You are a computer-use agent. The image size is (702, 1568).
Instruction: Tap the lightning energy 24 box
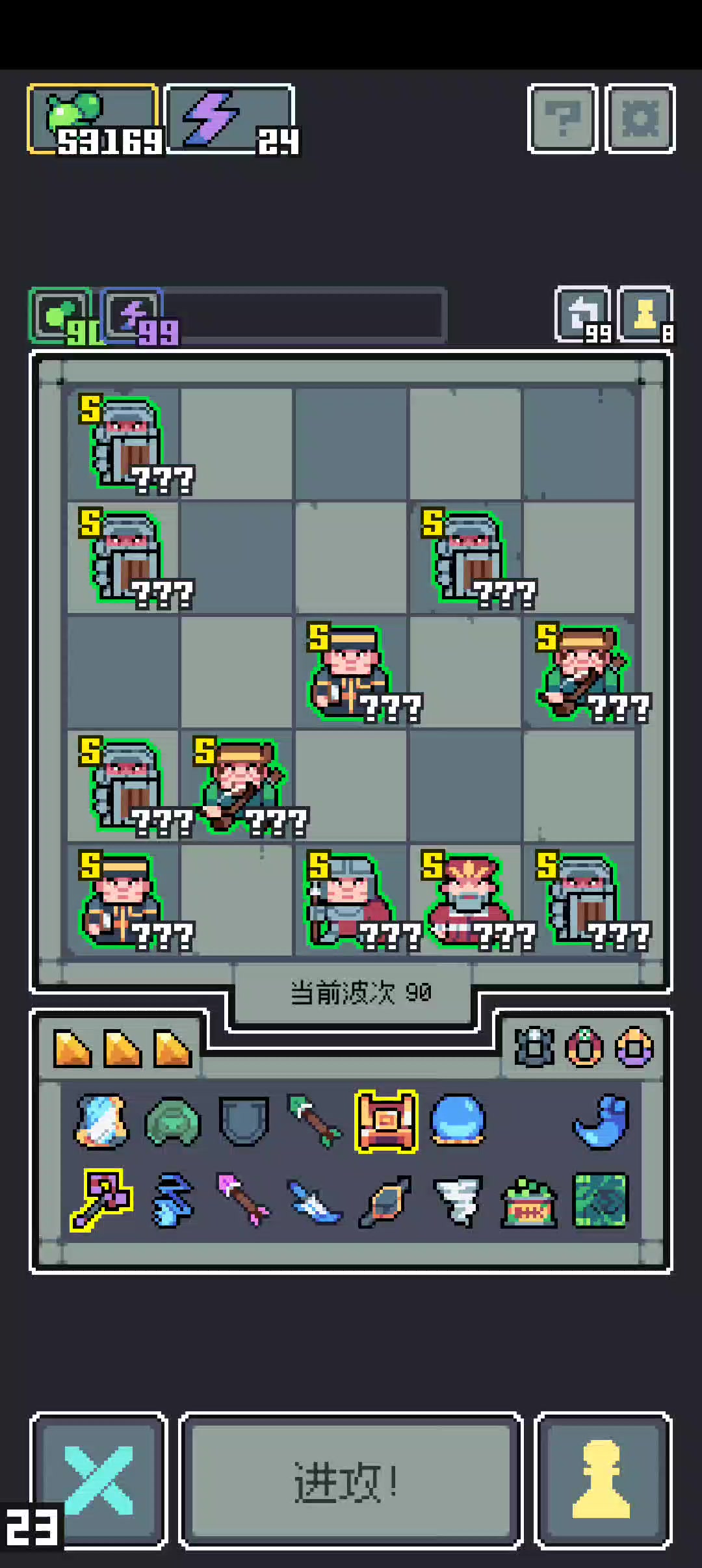(x=231, y=119)
